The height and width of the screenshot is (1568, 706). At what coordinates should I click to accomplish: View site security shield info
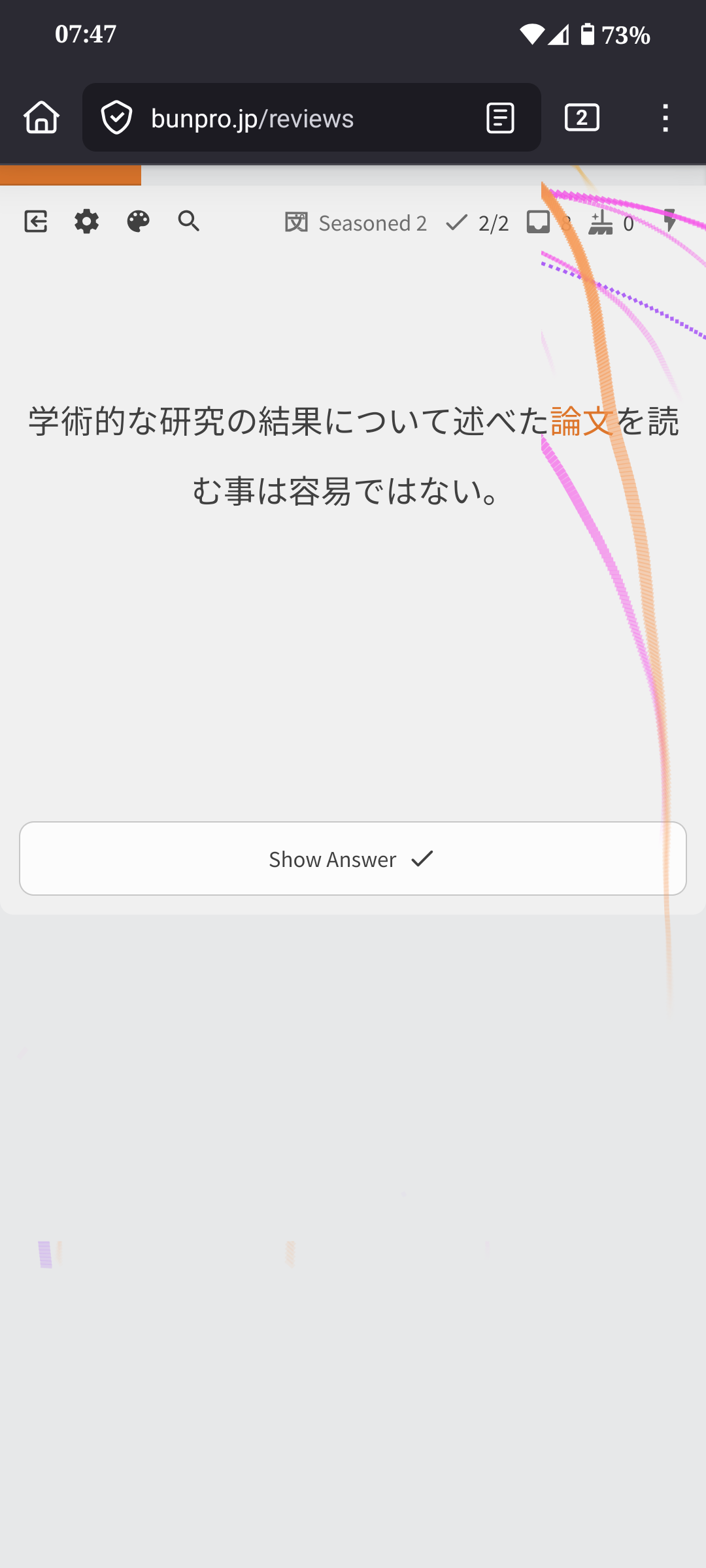tap(117, 118)
